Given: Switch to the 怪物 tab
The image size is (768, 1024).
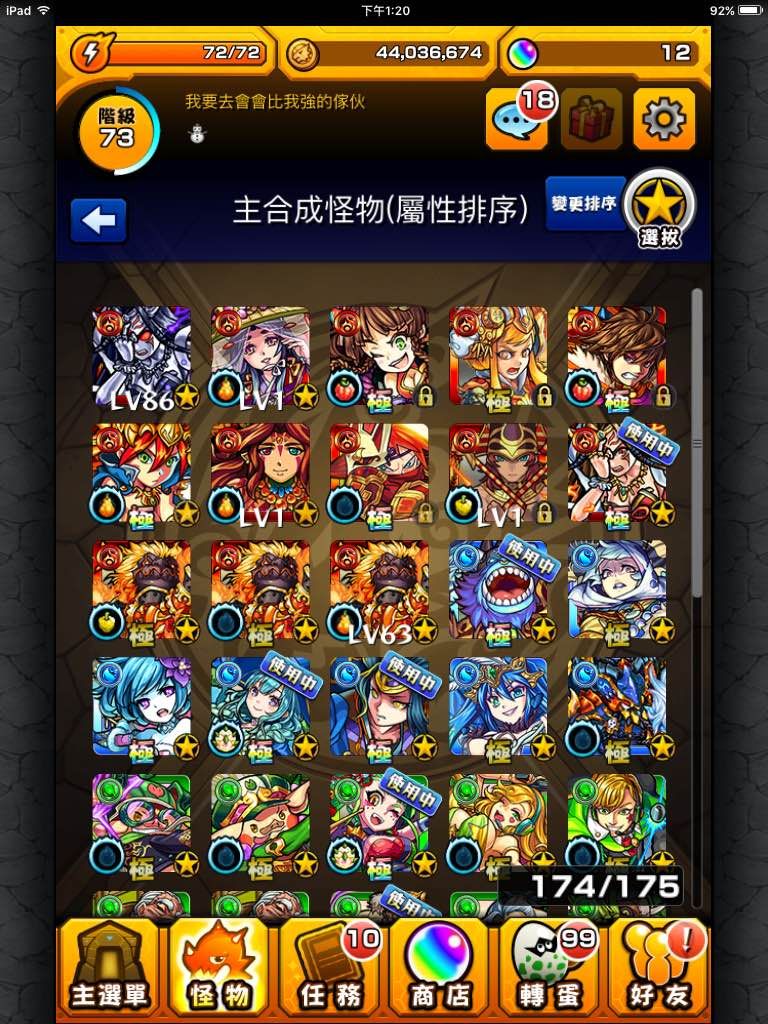Looking at the screenshot, I should 218,968.
